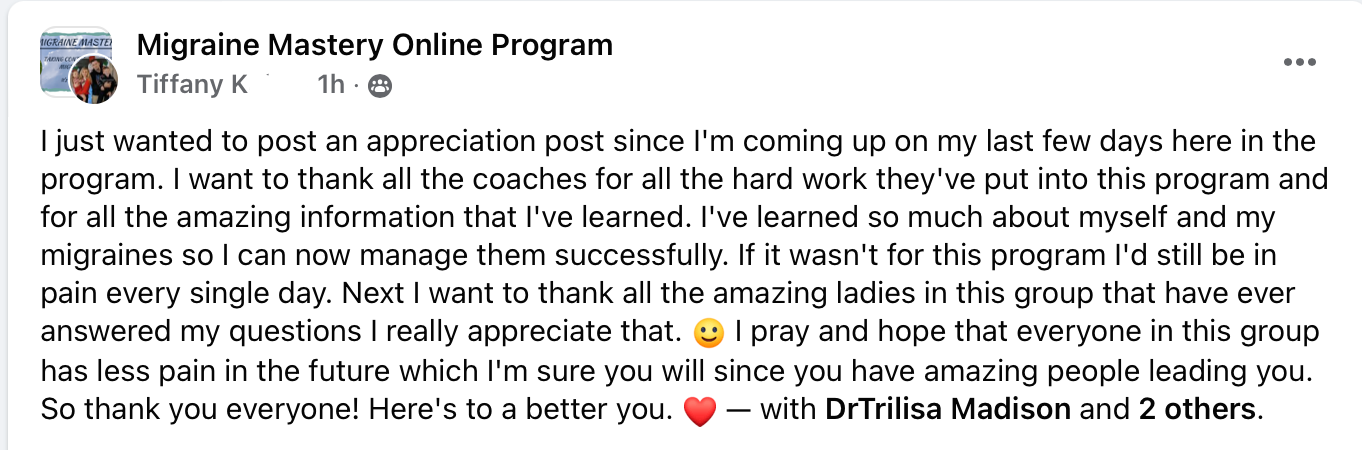The image size is (1362, 450).
Task: View Tiffany K's profile
Action: point(192,86)
